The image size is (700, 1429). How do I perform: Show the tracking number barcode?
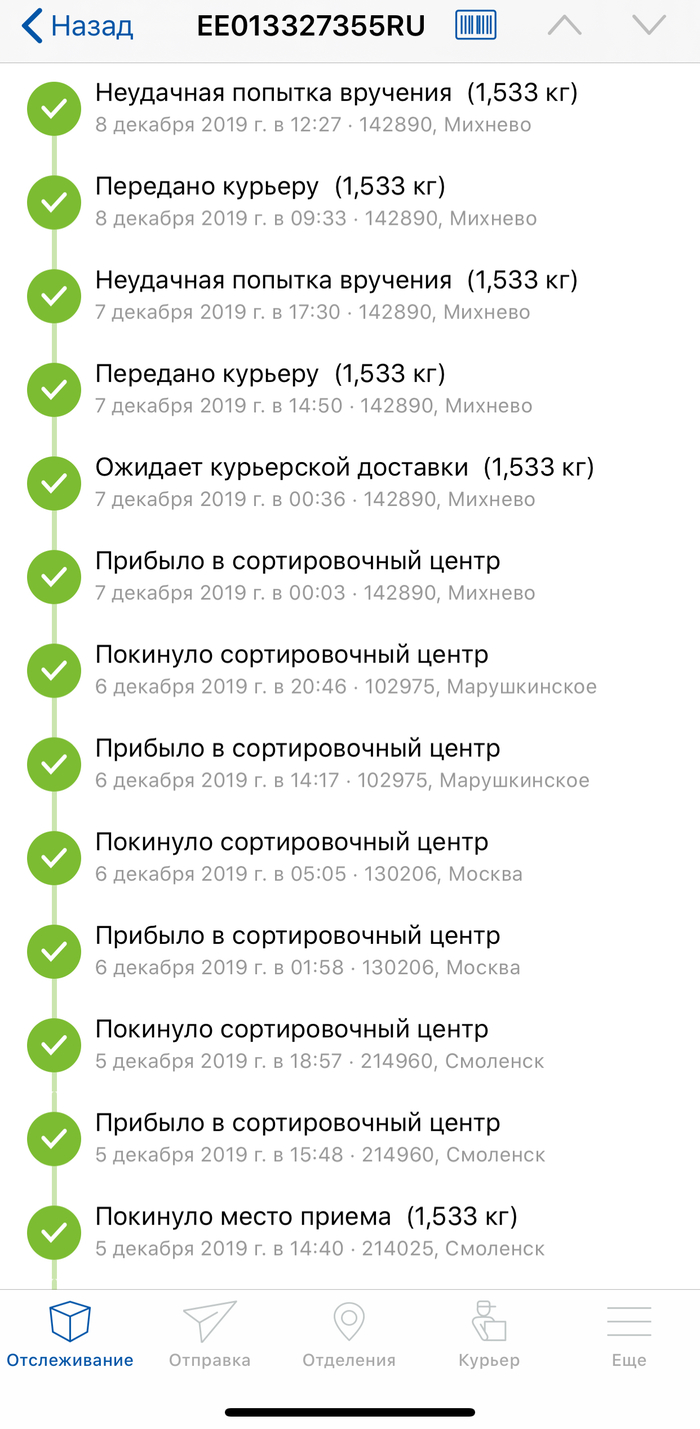coord(476,26)
